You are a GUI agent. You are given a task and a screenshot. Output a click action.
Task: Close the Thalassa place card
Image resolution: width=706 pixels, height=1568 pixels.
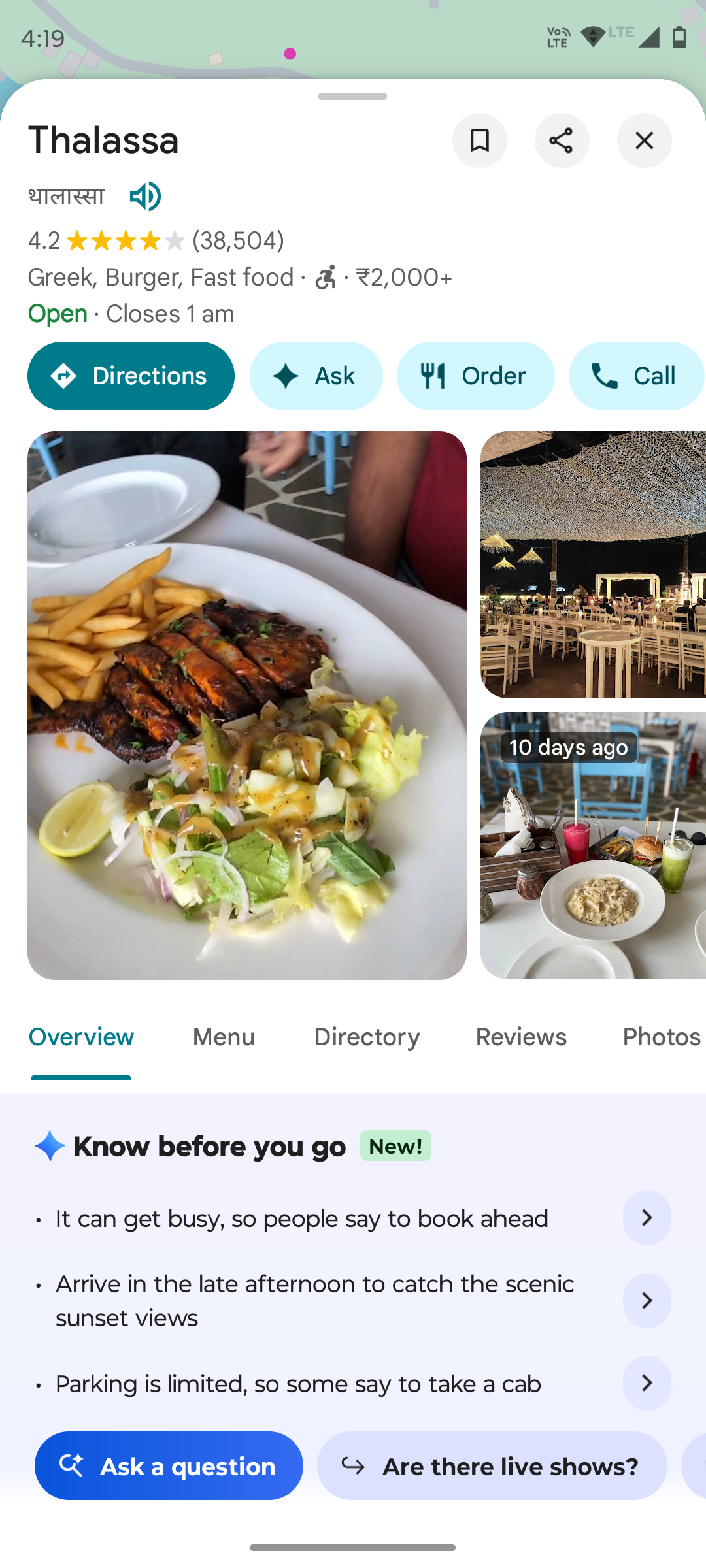click(644, 140)
